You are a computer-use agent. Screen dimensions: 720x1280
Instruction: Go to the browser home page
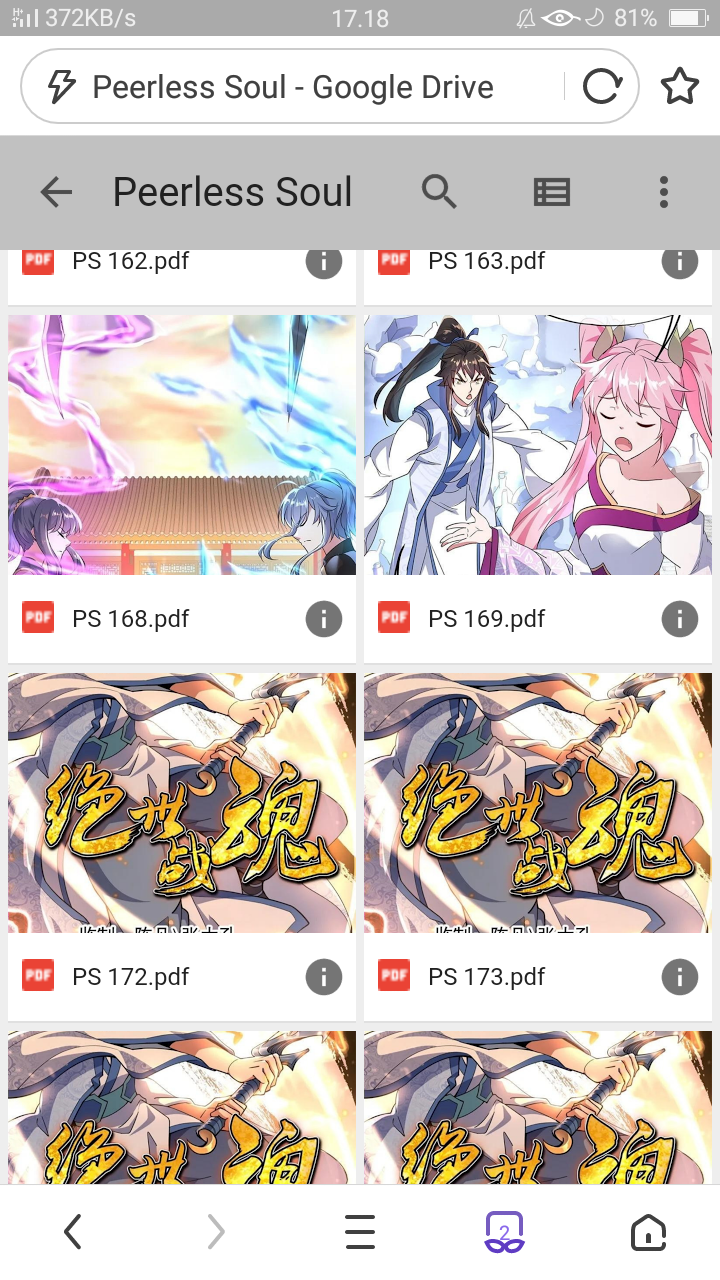(x=648, y=1232)
